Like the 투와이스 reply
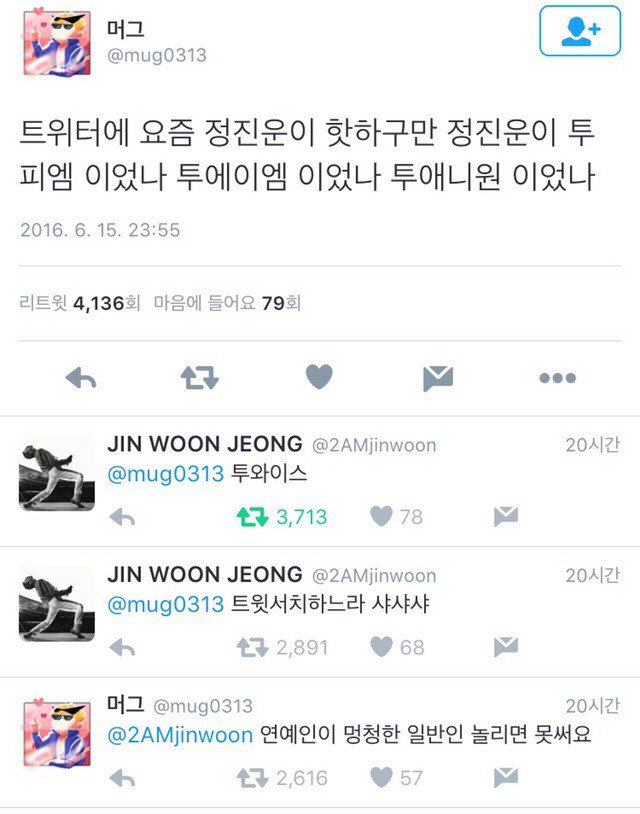This screenshot has width=640, height=814. (x=381, y=517)
